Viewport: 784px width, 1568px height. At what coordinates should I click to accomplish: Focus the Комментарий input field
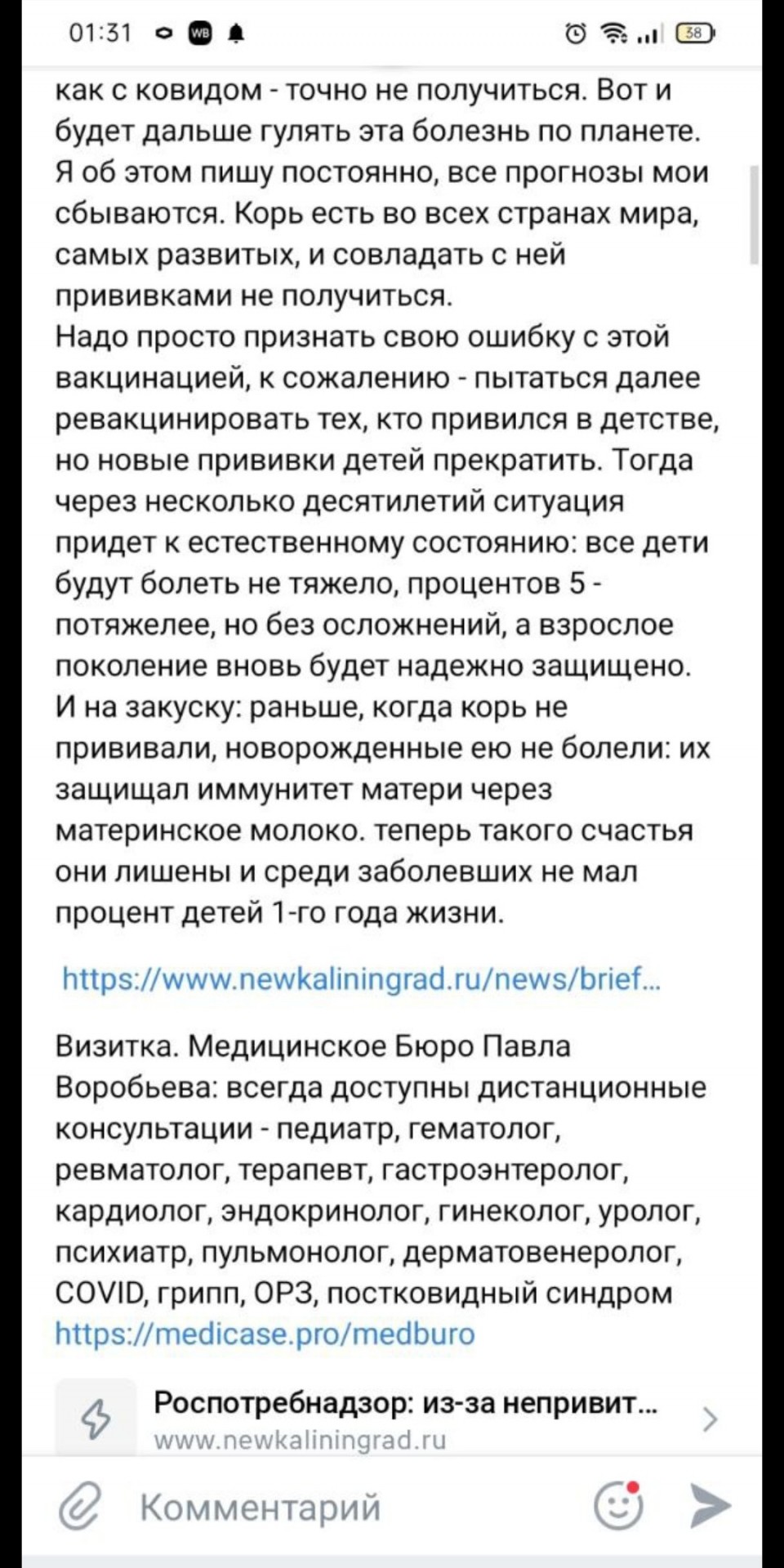point(351,1507)
